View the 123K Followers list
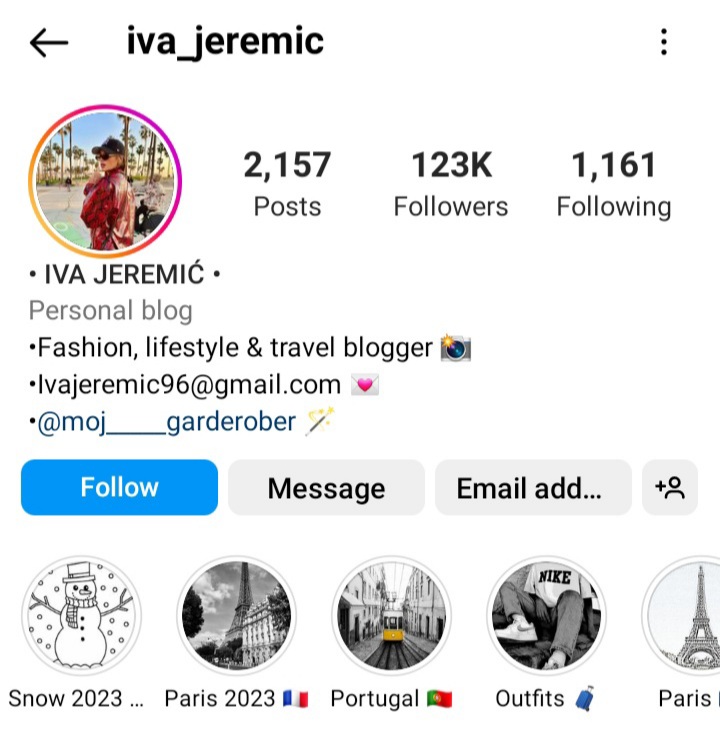The height and width of the screenshot is (743, 720). tap(450, 183)
